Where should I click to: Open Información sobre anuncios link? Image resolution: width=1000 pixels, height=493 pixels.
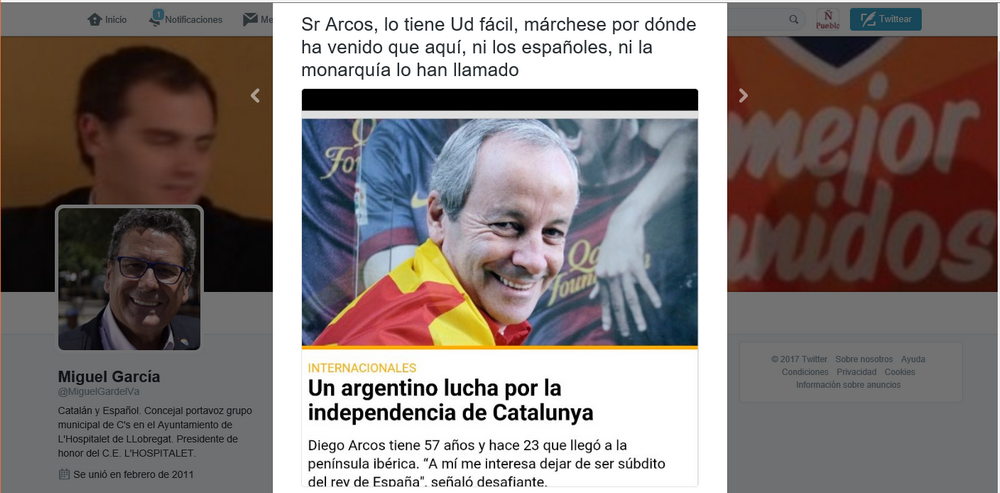pyautogui.click(x=848, y=385)
